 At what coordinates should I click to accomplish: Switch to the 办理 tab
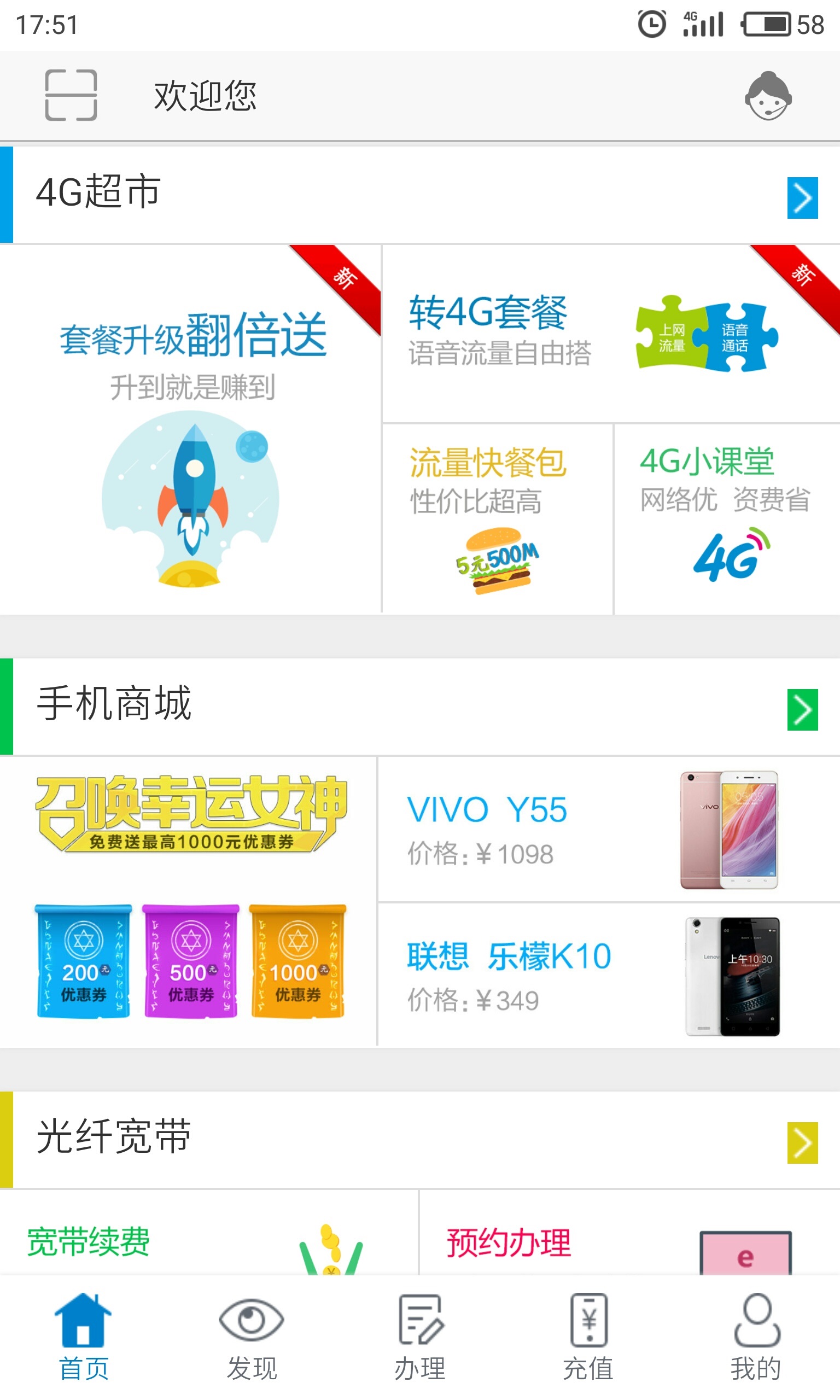420,1337
